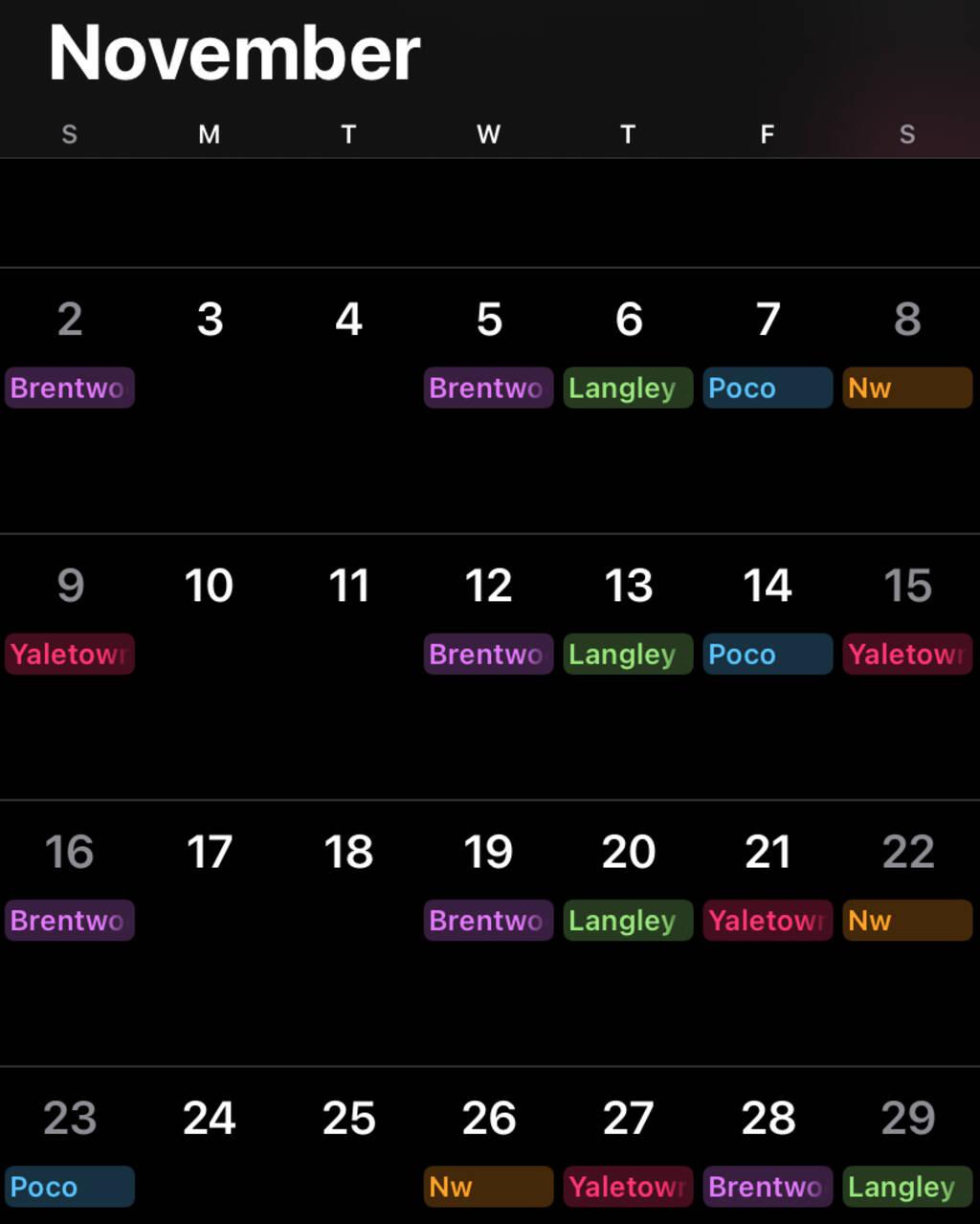Open the Brentwood event on November 12
This screenshot has height=1224, width=980.
pyautogui.click(x=488, y=654)
